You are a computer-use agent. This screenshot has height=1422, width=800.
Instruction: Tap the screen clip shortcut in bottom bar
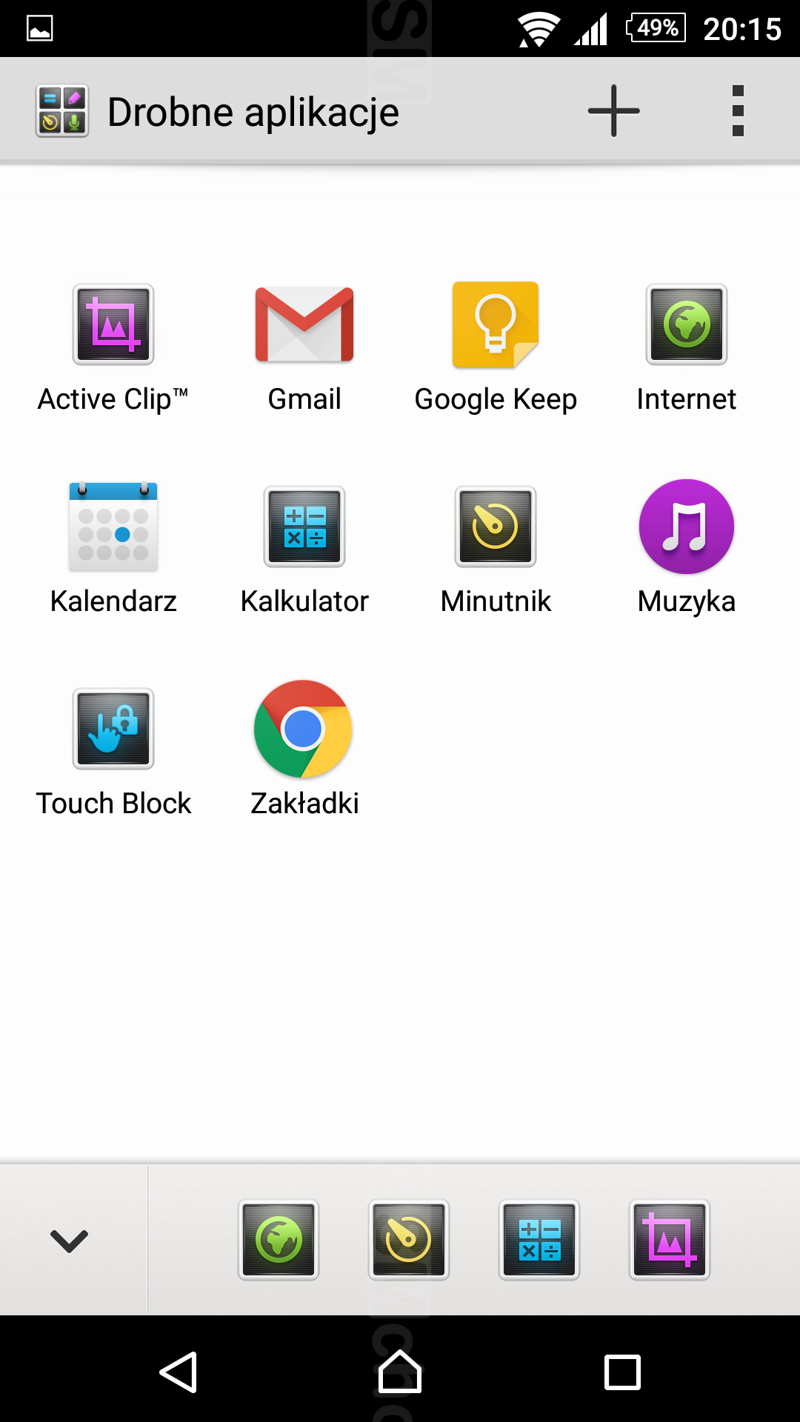669,1241
